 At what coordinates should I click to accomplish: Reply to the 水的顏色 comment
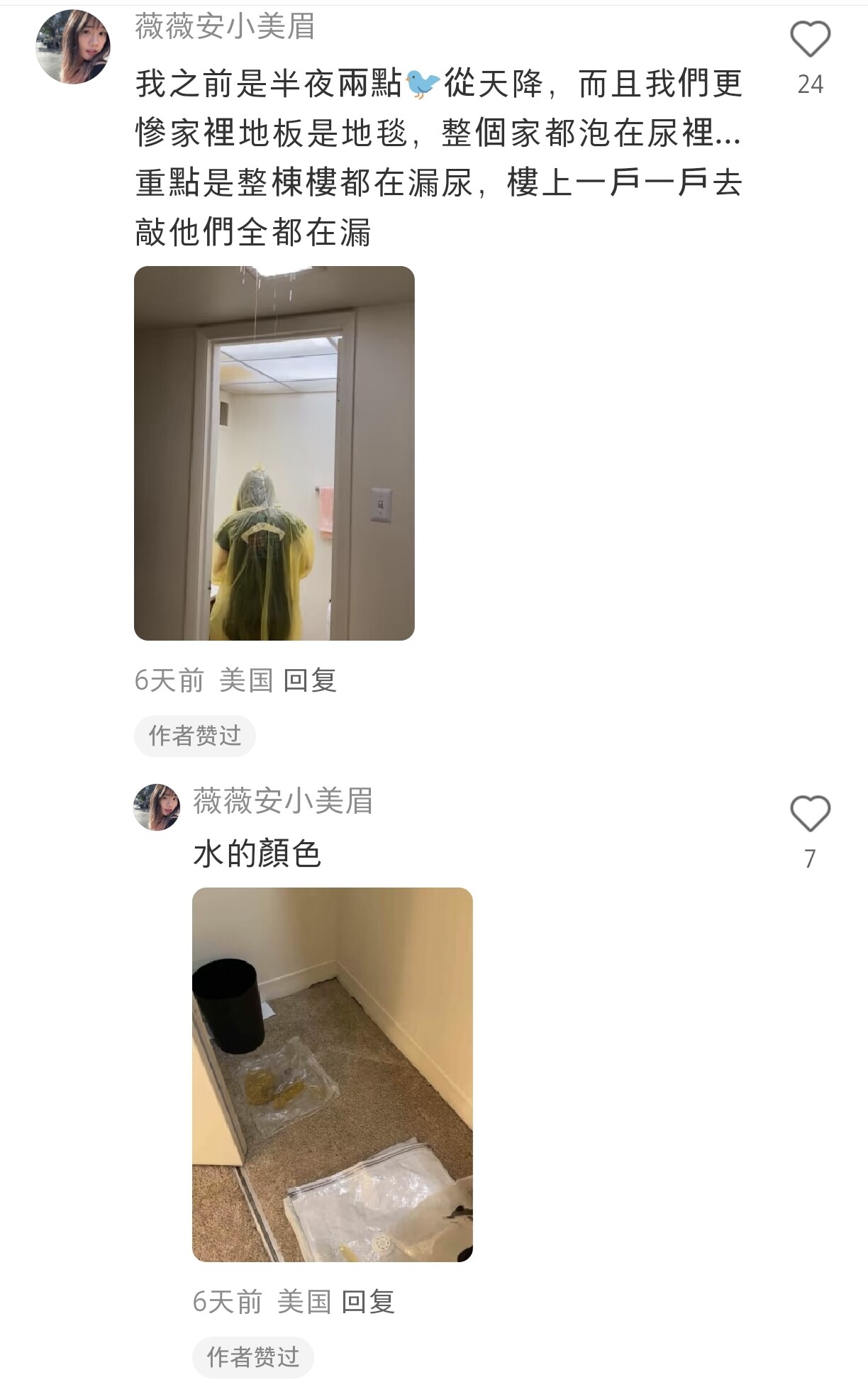coord(368,1302)
